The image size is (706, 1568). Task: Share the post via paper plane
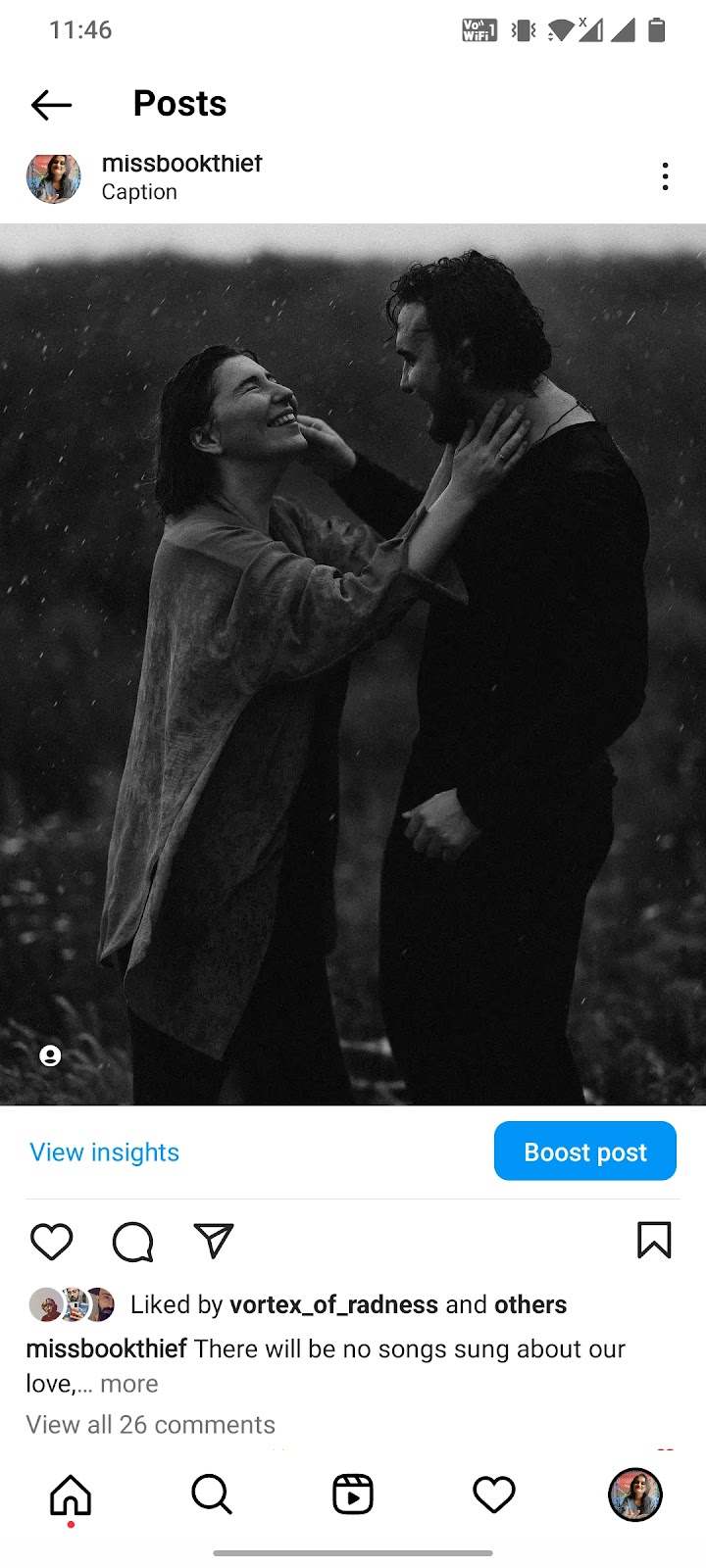pyautogui.click(x=213, y=1241)
